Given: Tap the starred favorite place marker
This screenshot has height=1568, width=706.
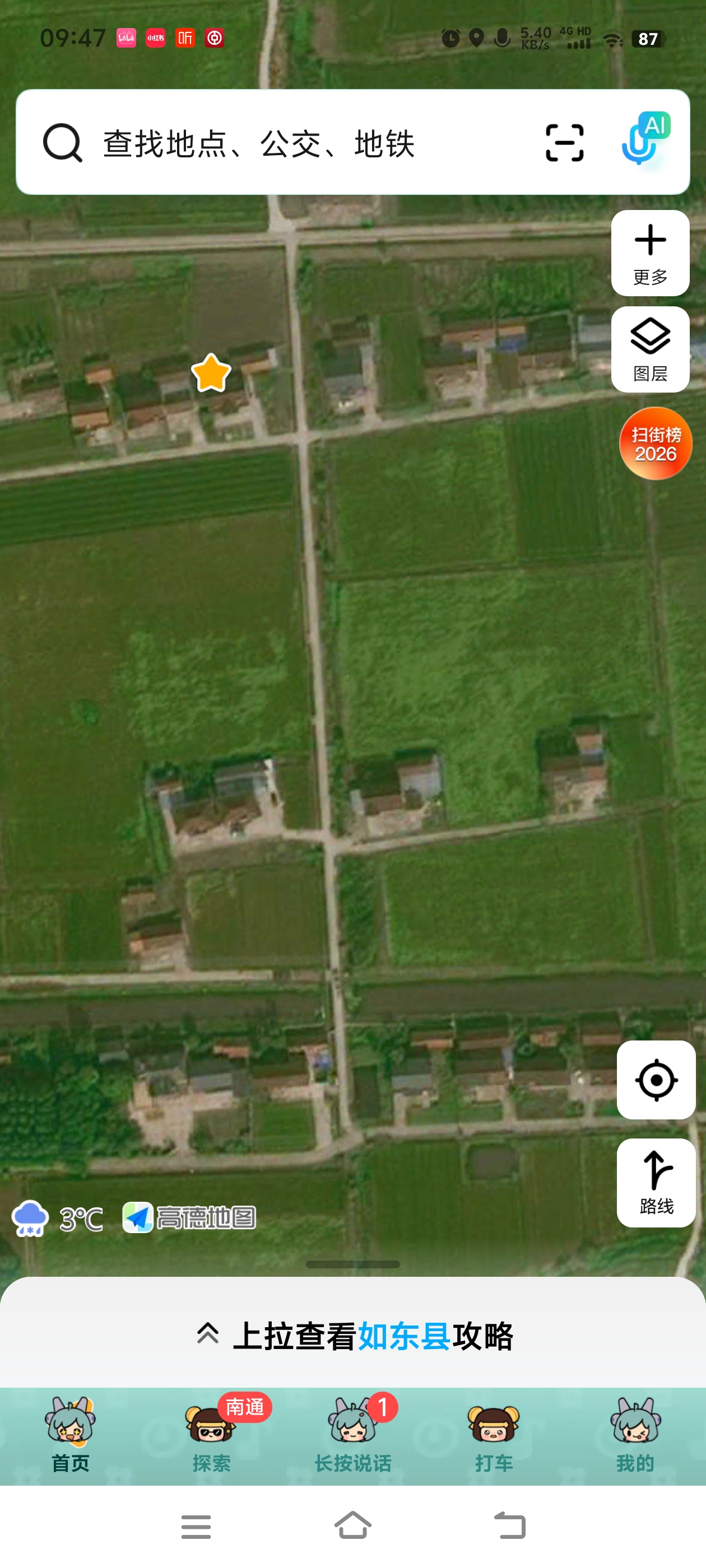Looking at the screenshot, I should [211, 372].
